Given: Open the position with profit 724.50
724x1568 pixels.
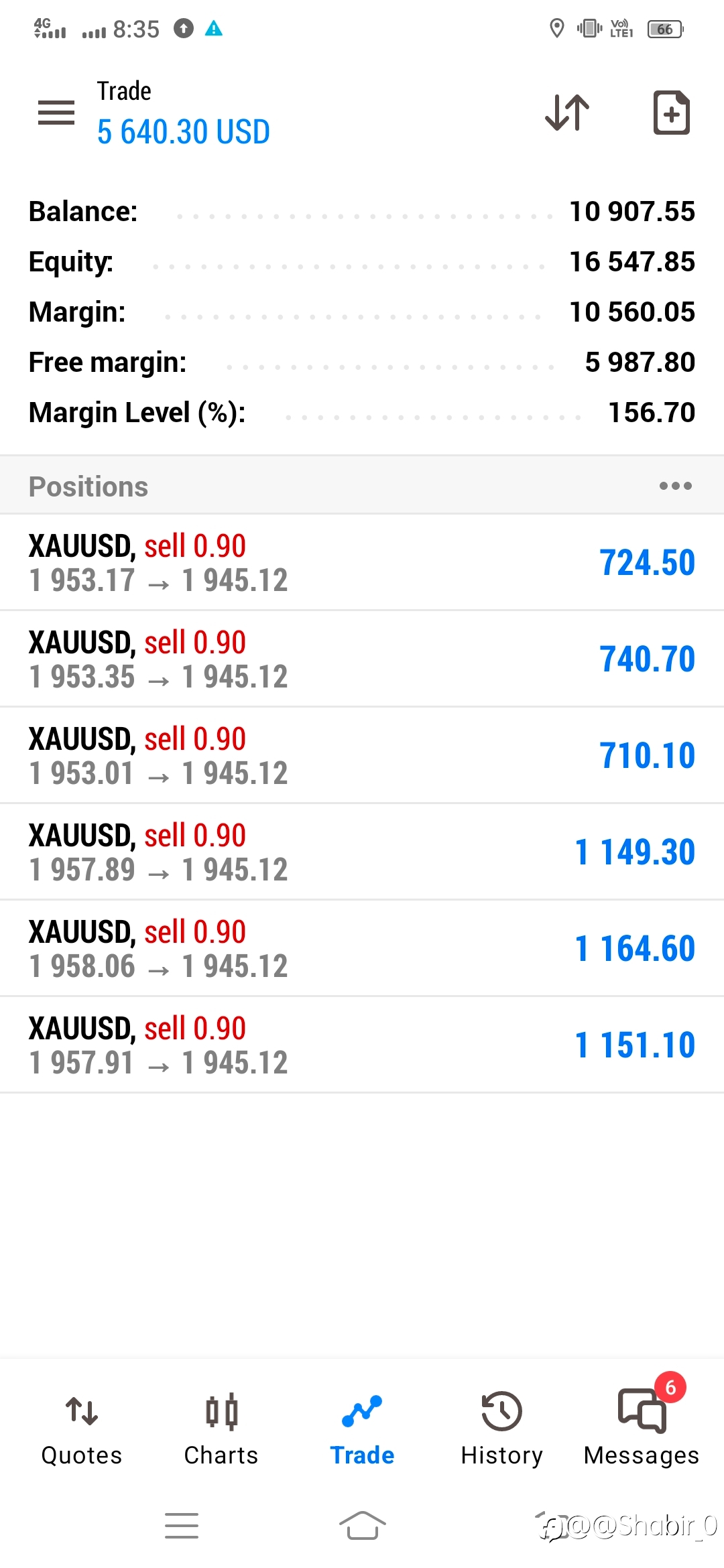Looking at the screenshot, I should click(x=362, y=563).
